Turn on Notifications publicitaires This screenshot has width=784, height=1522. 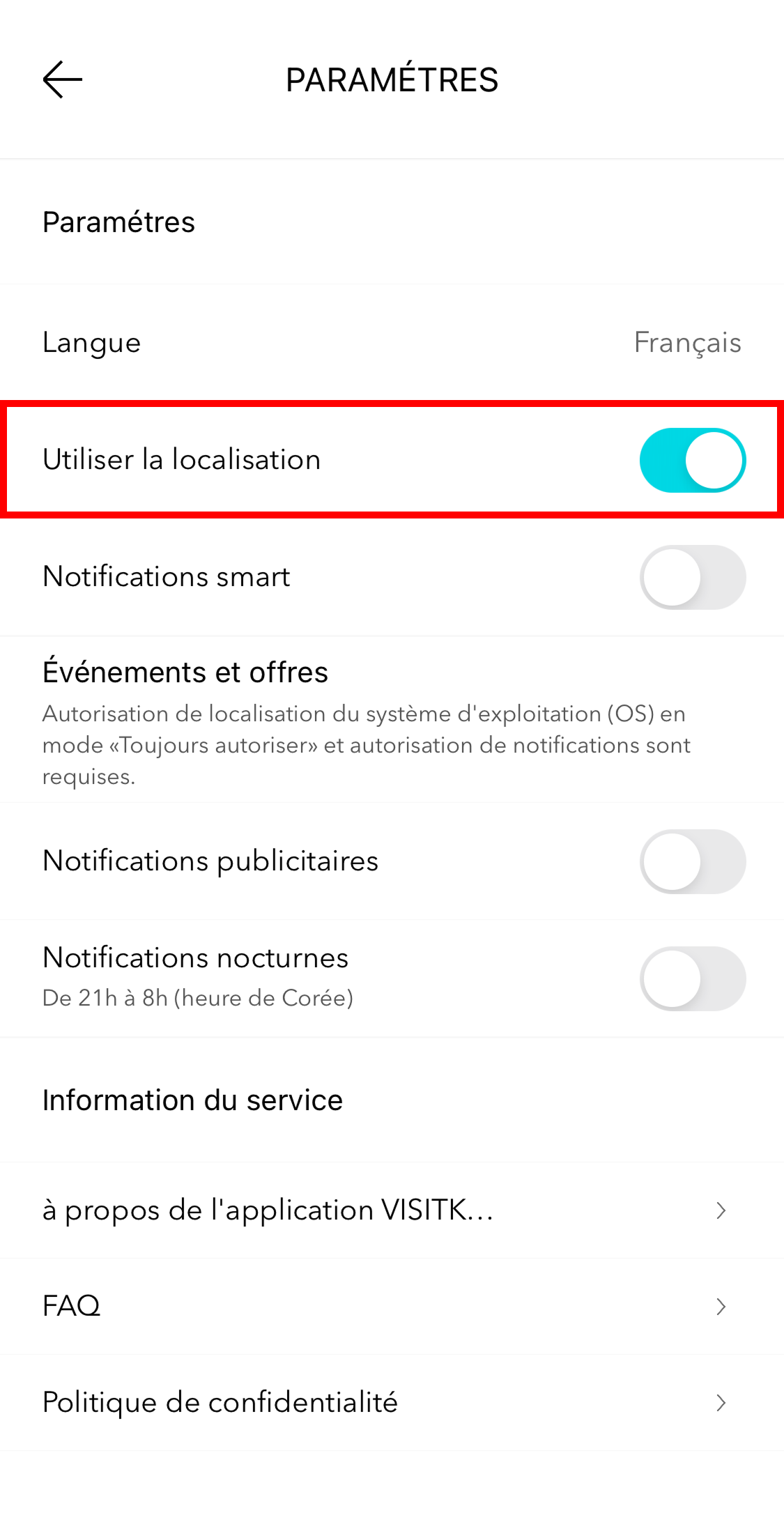pos(692,861)
